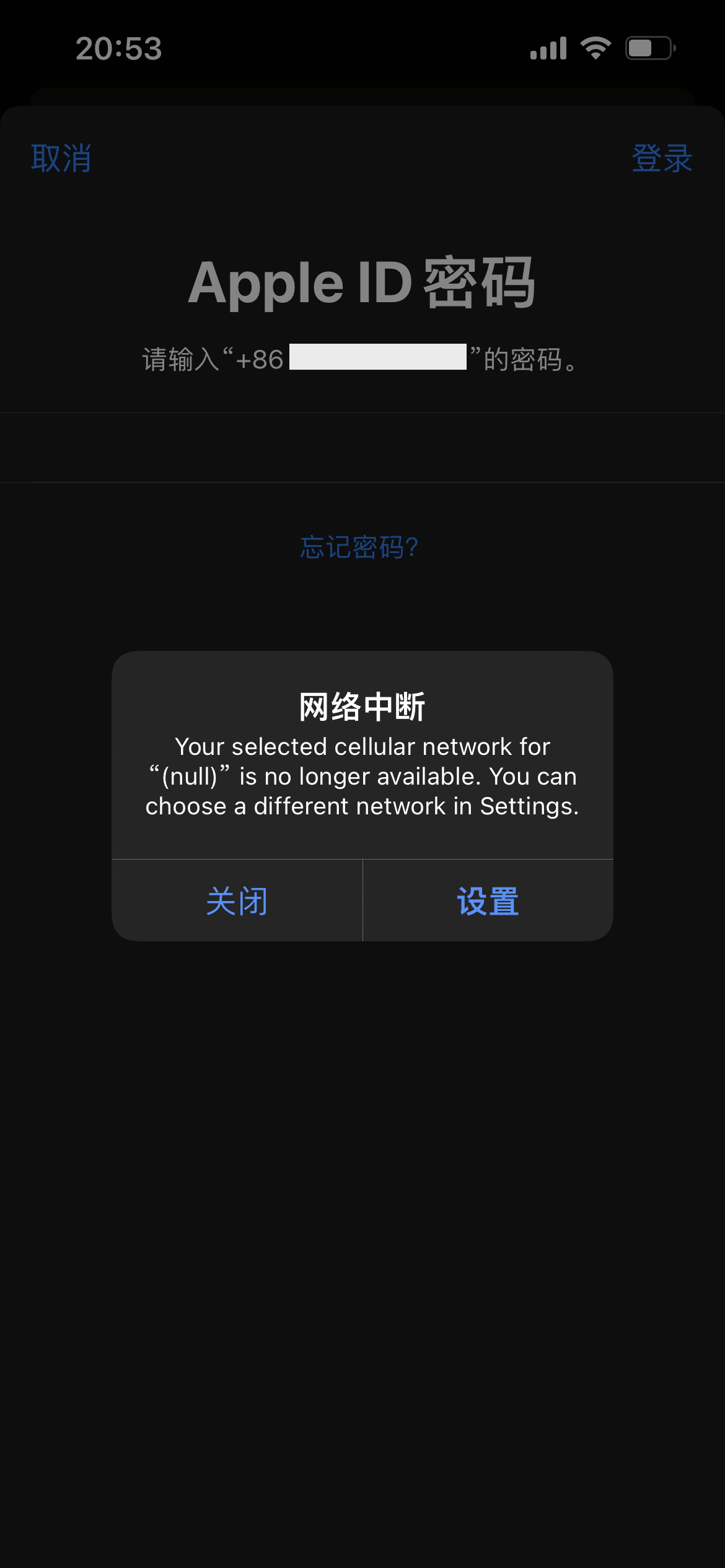Focus the Apple ID password field
The height and width of the screenshot is (1568, 725).
click(362, 448)
